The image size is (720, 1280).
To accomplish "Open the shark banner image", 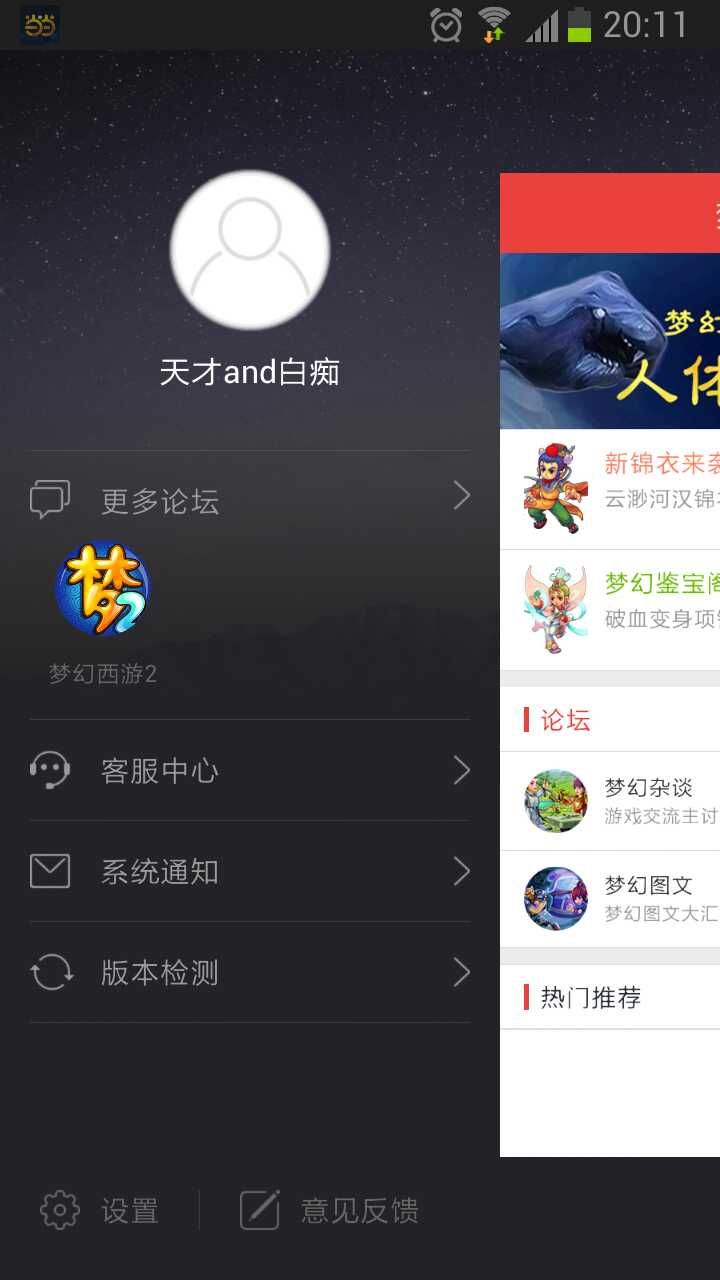I will [610, 341].
